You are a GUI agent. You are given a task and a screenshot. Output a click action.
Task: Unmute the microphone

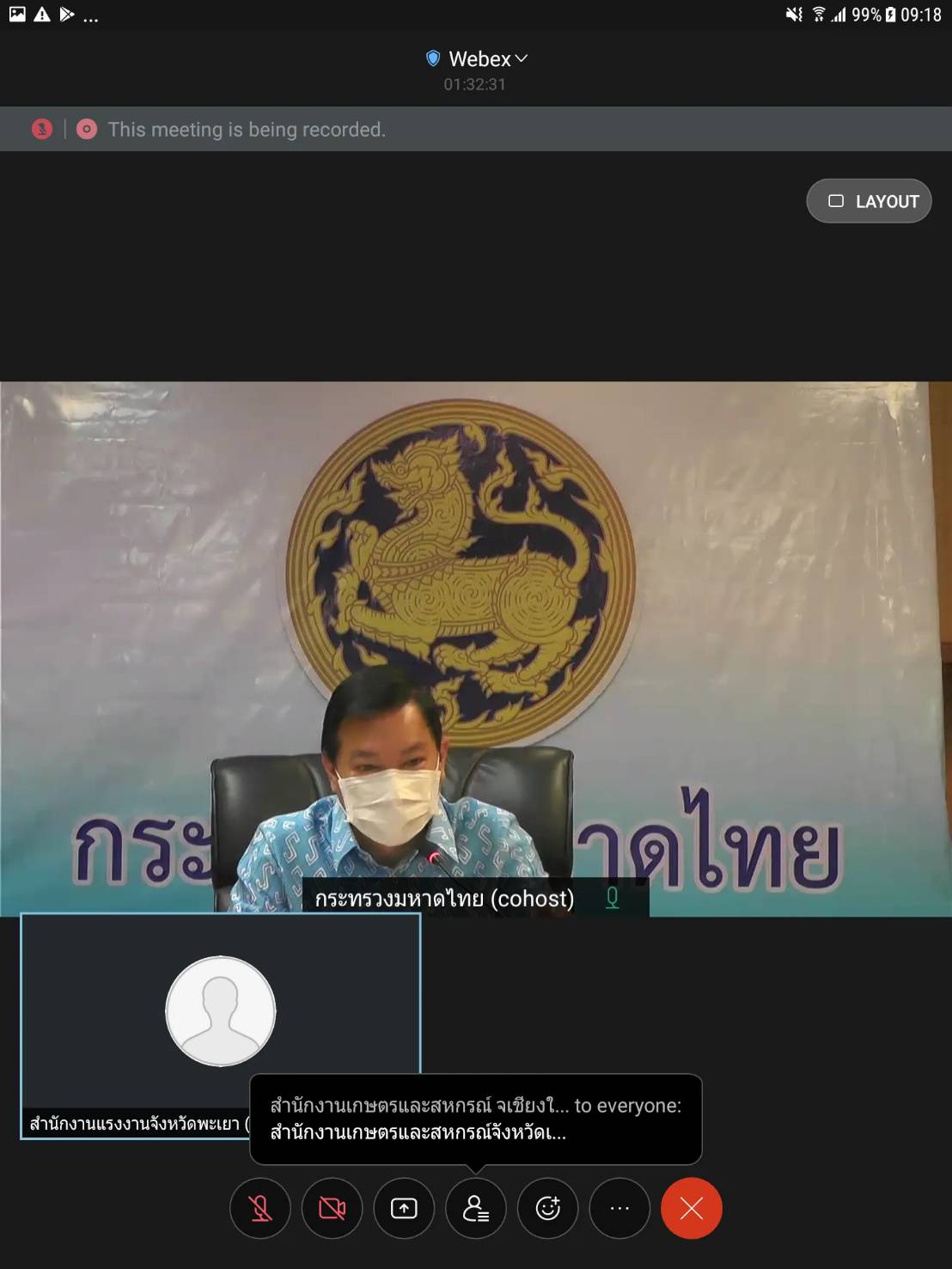[260, 1208]
